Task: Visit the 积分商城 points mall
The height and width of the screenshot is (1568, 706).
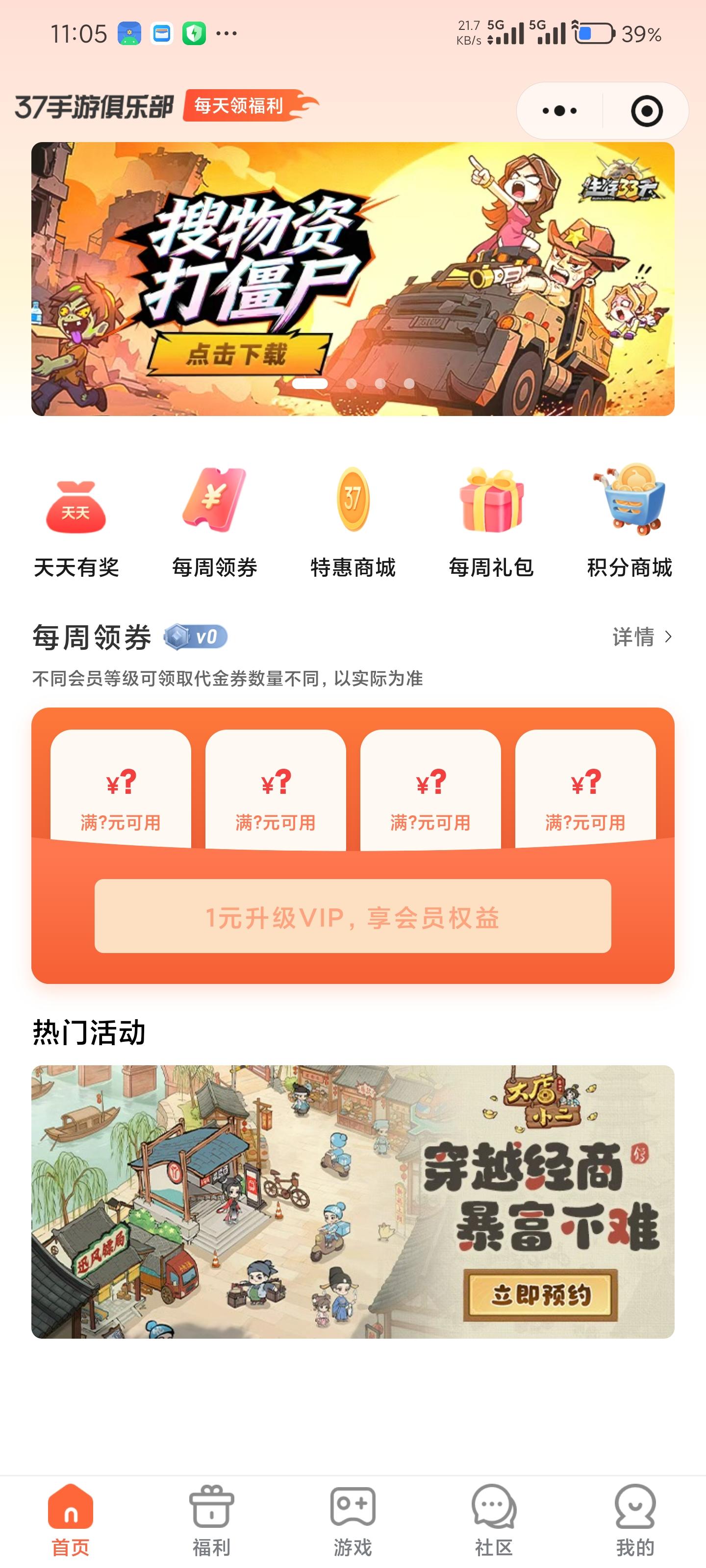Action: [629, 521]
